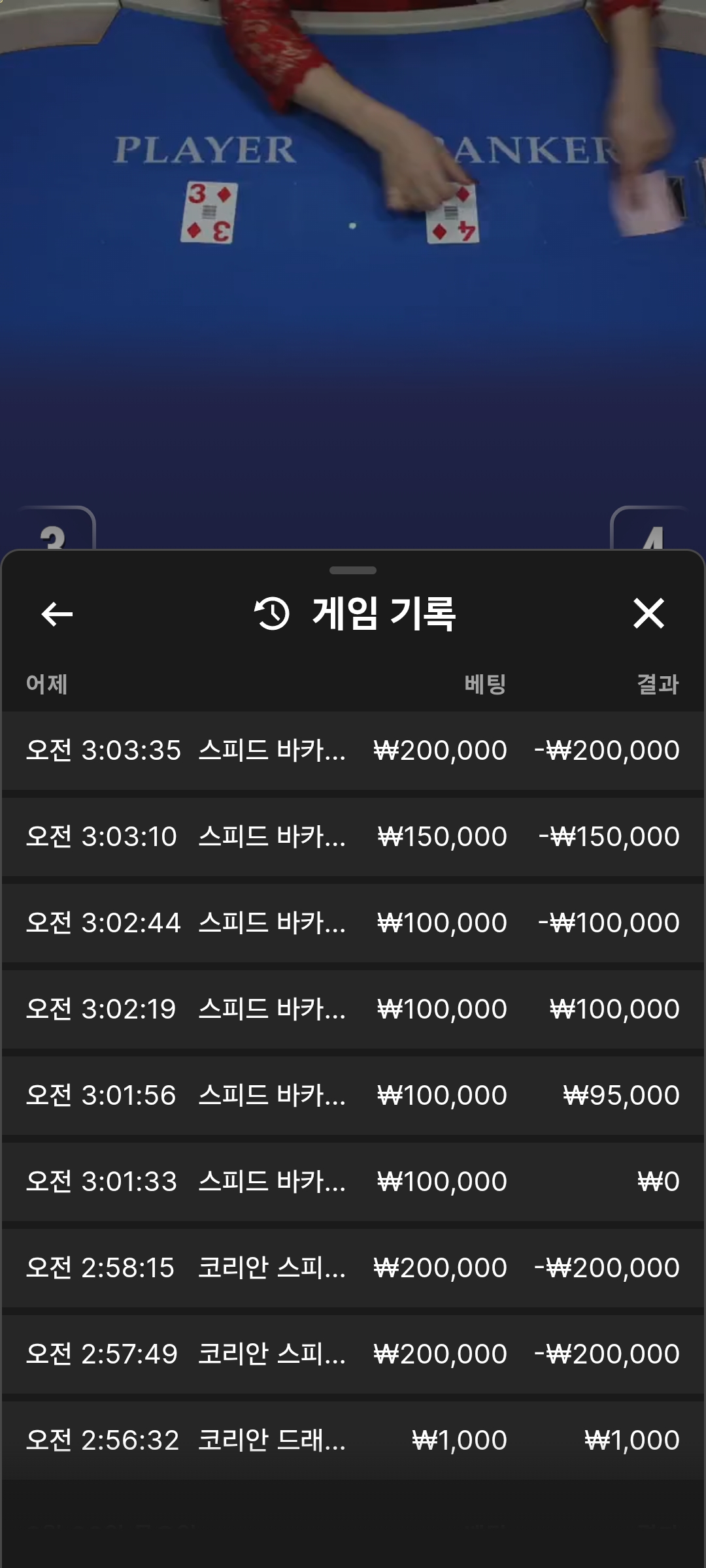Select the 오전 3:02:19 game record
The height and width of the screenshot is (1568, 706).
point(353,1009)
